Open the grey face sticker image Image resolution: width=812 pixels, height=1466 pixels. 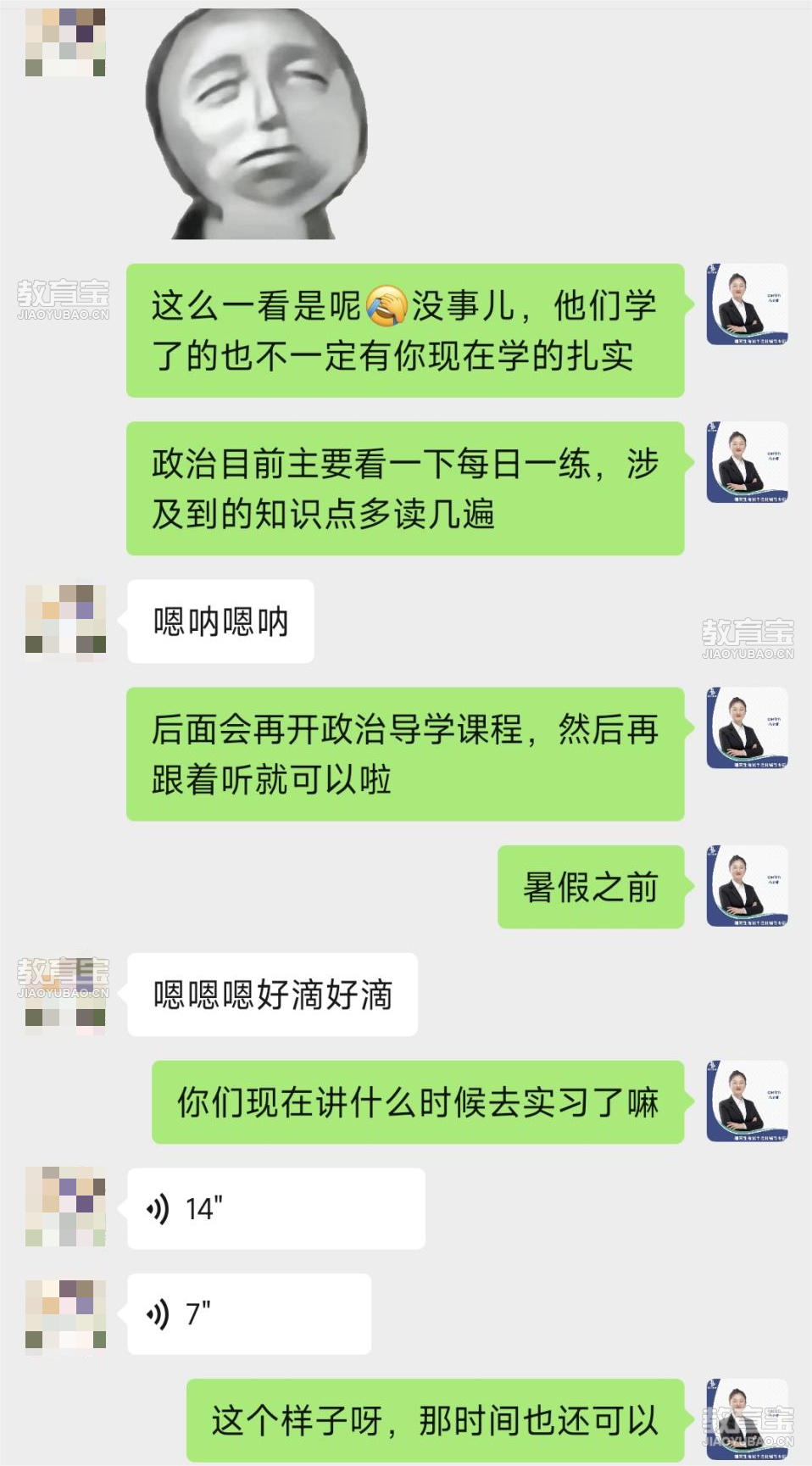[257, 125]
